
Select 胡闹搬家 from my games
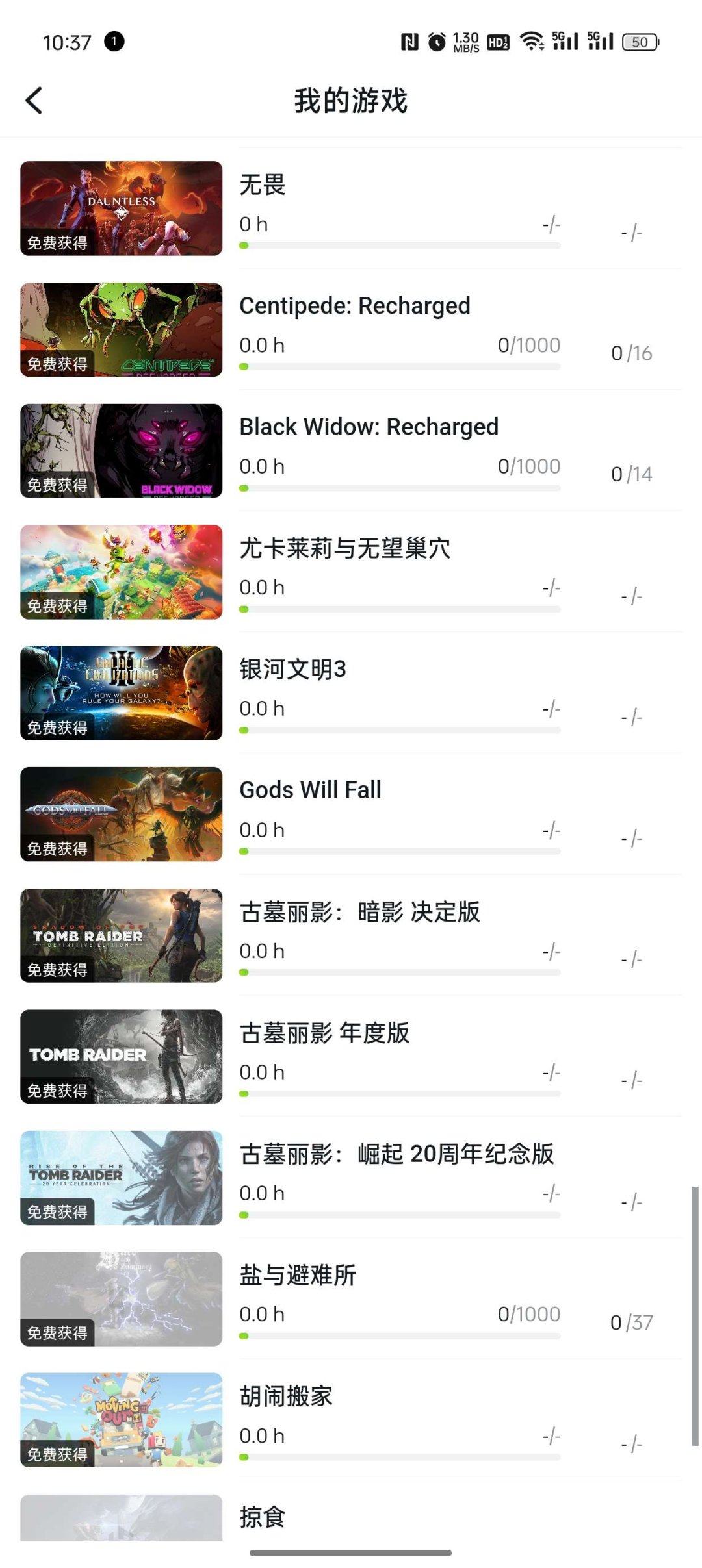tap(351, 1420)
